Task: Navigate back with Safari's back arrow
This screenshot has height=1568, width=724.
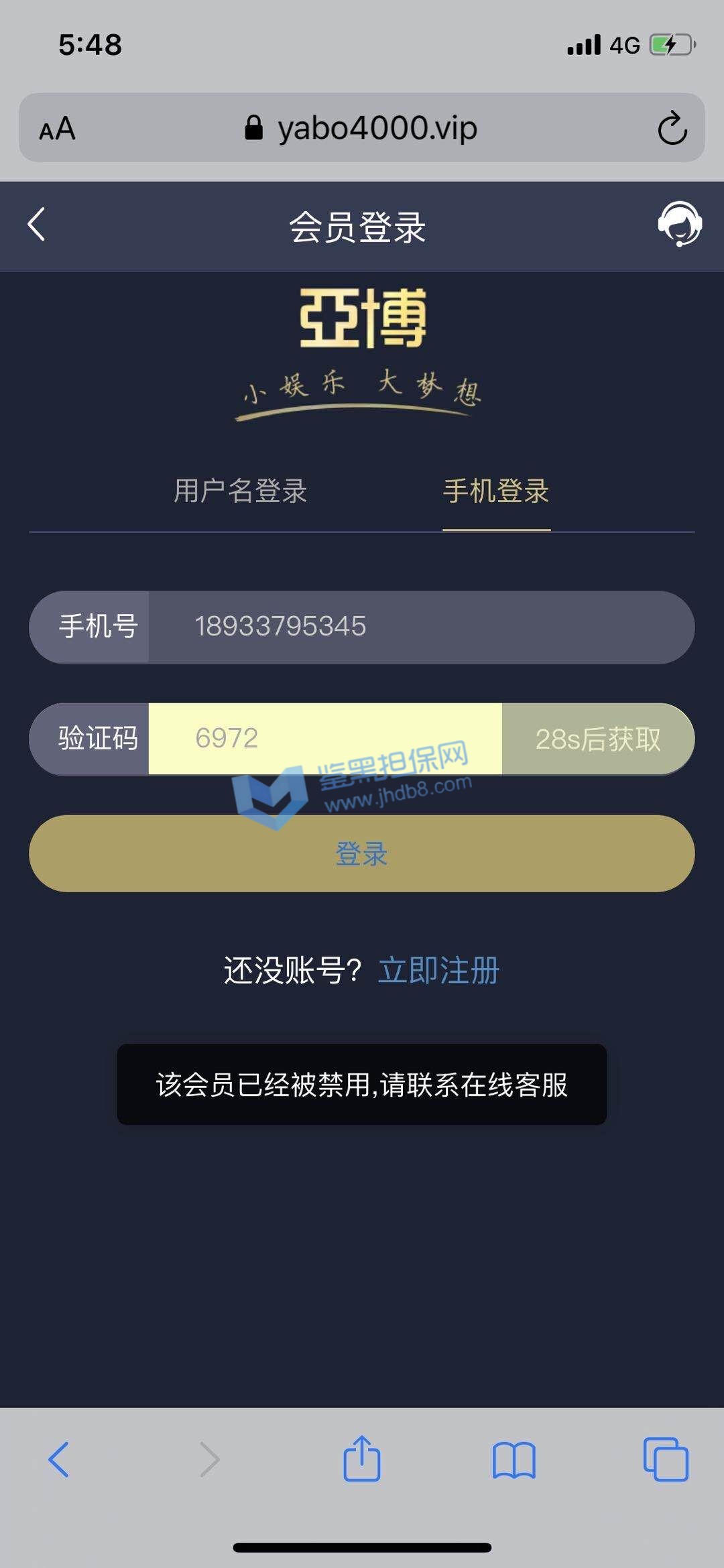Action: click(x=58, y=1459)
